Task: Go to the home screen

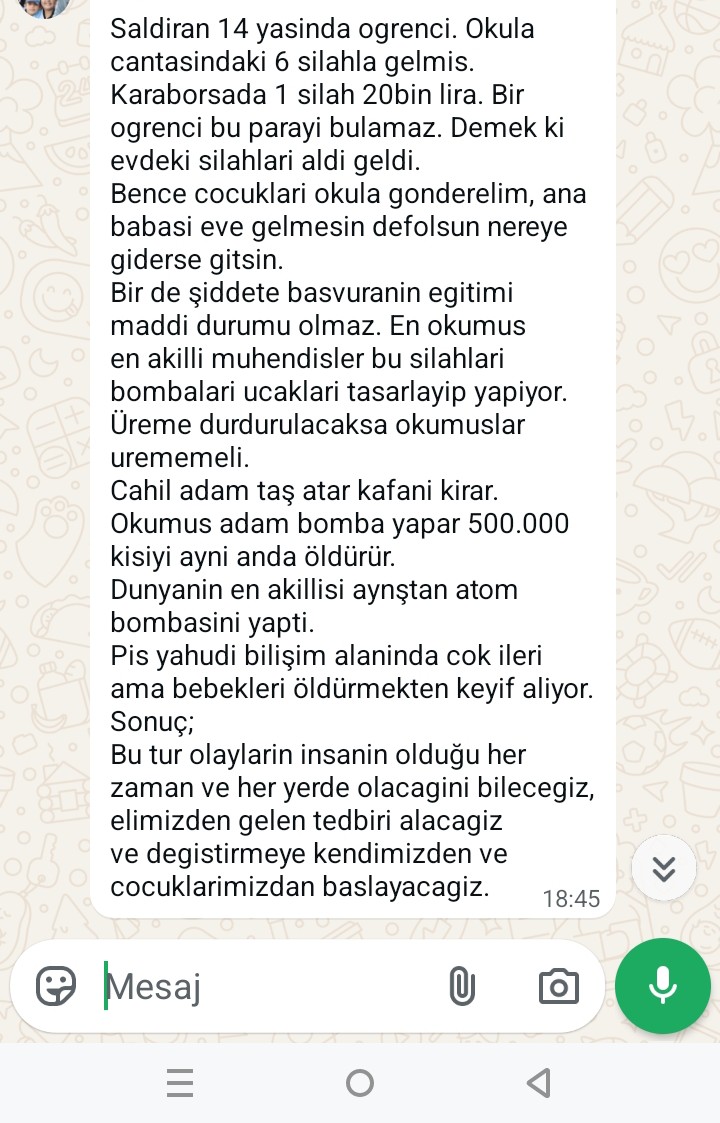Action: [x=360, y=1082]
